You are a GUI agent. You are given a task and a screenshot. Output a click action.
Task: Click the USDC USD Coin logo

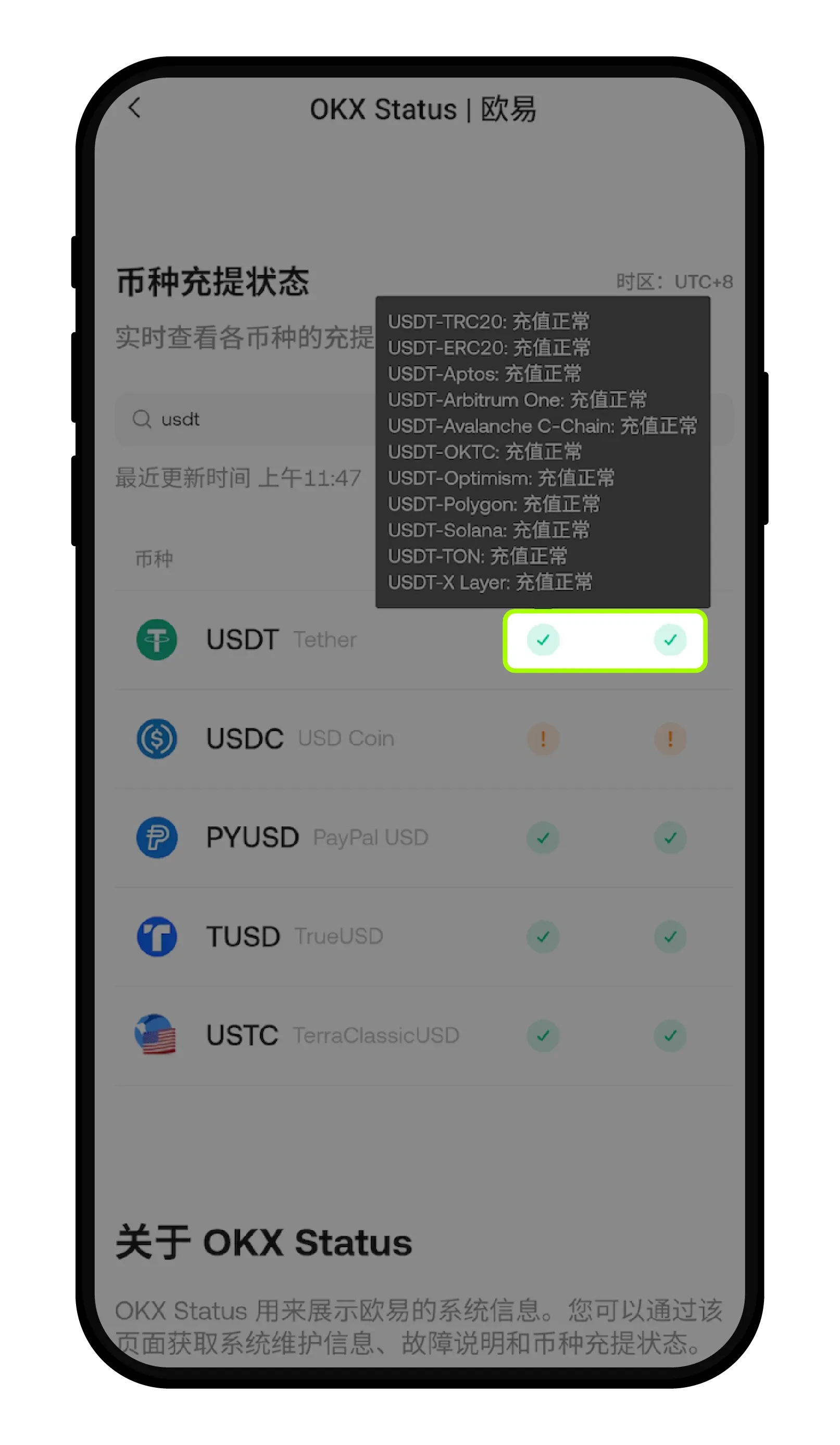157,738
